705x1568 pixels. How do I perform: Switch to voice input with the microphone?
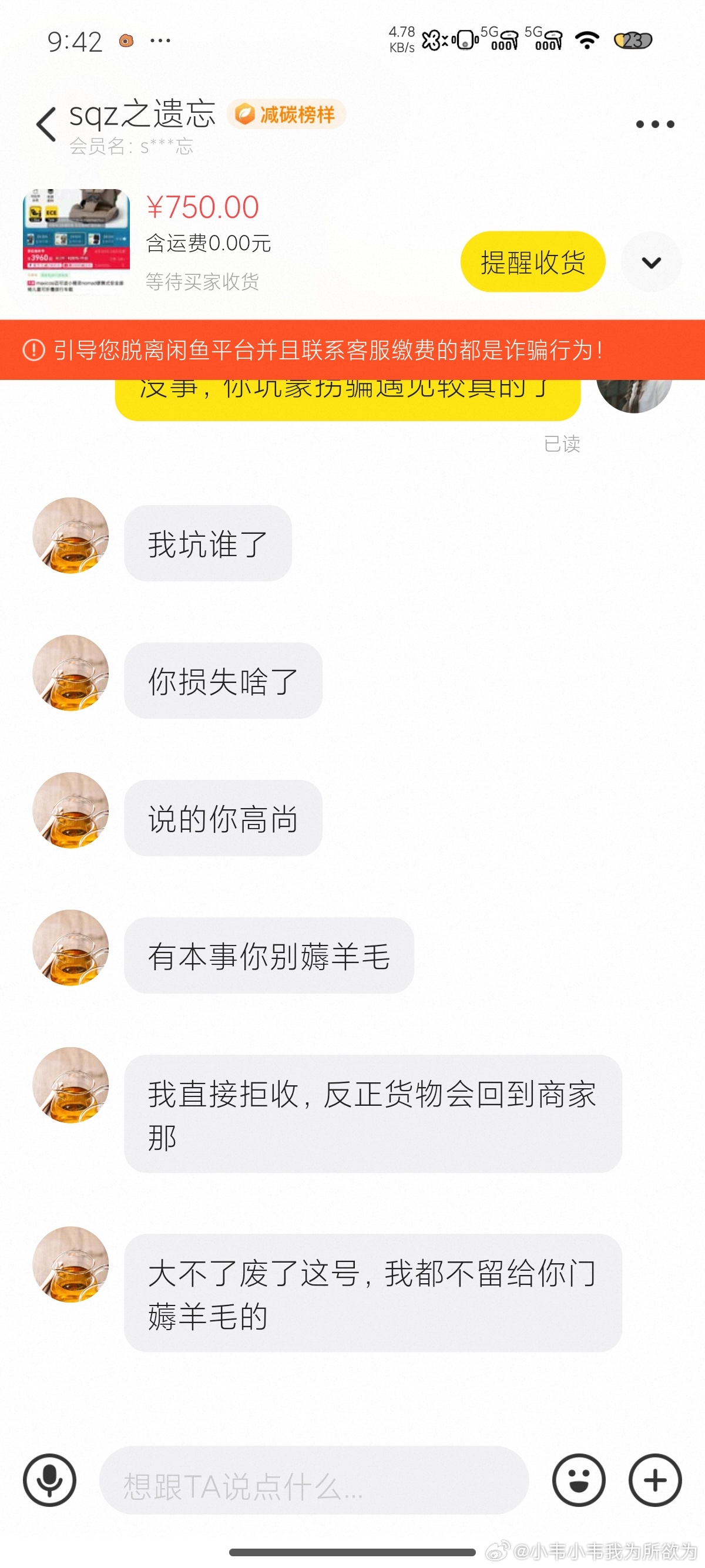click(x=50, y=1480)
